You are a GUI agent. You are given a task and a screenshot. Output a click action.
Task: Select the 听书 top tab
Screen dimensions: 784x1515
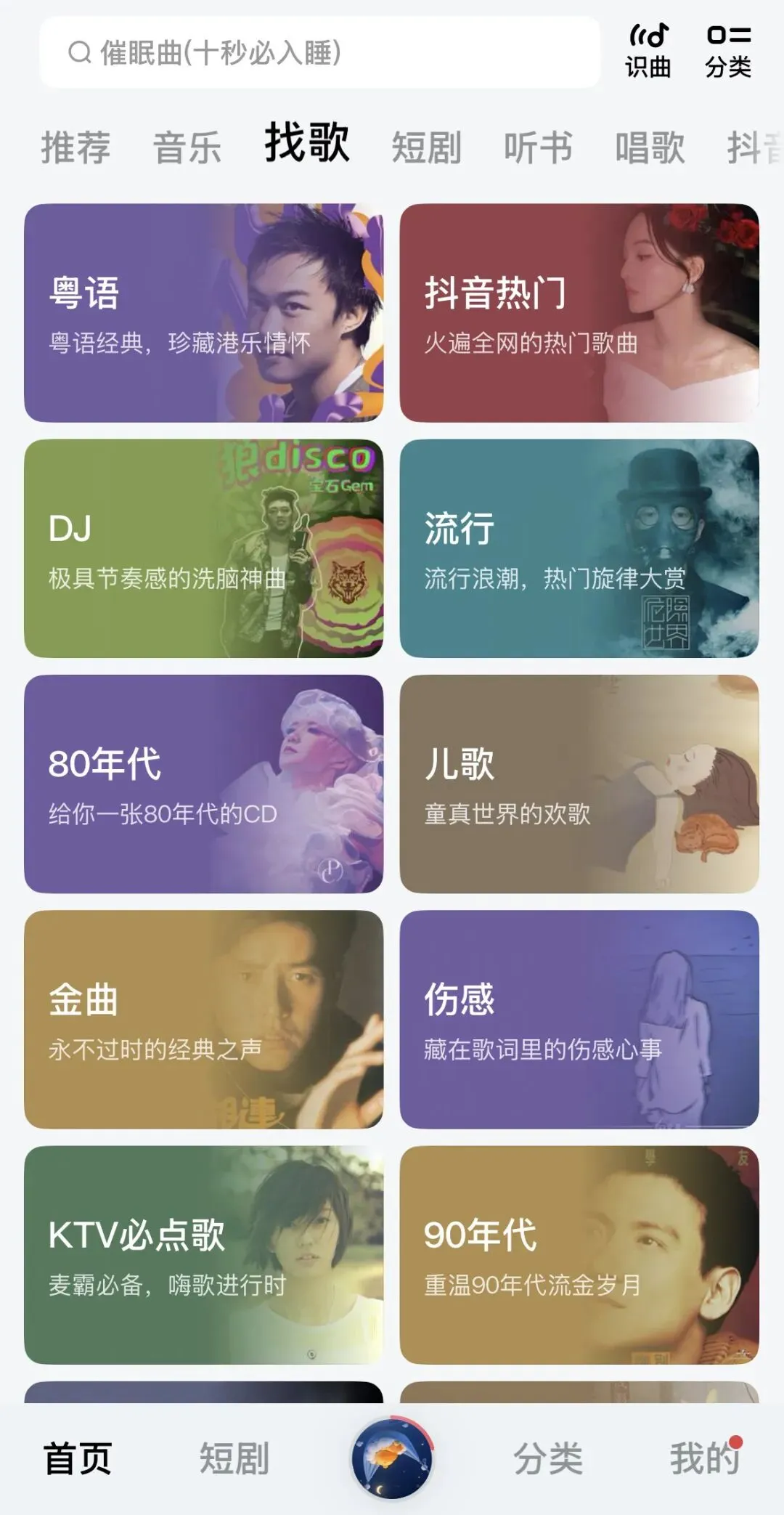click(538, 147)
